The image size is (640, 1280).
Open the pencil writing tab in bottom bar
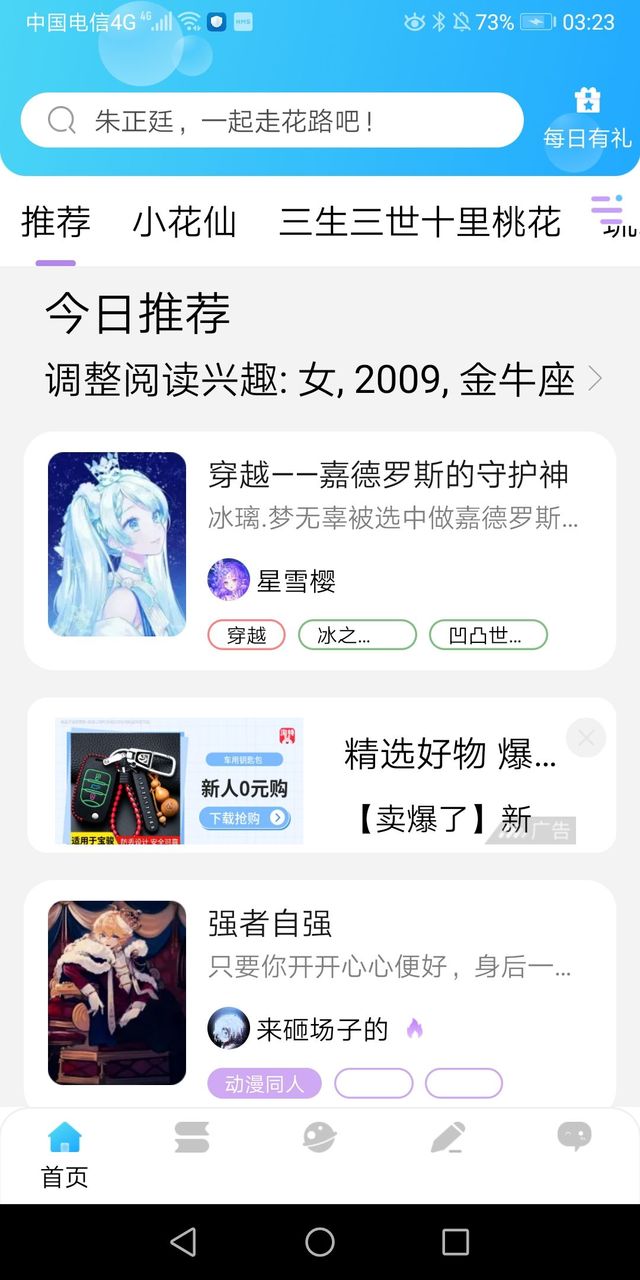(x=447, y=1137)
